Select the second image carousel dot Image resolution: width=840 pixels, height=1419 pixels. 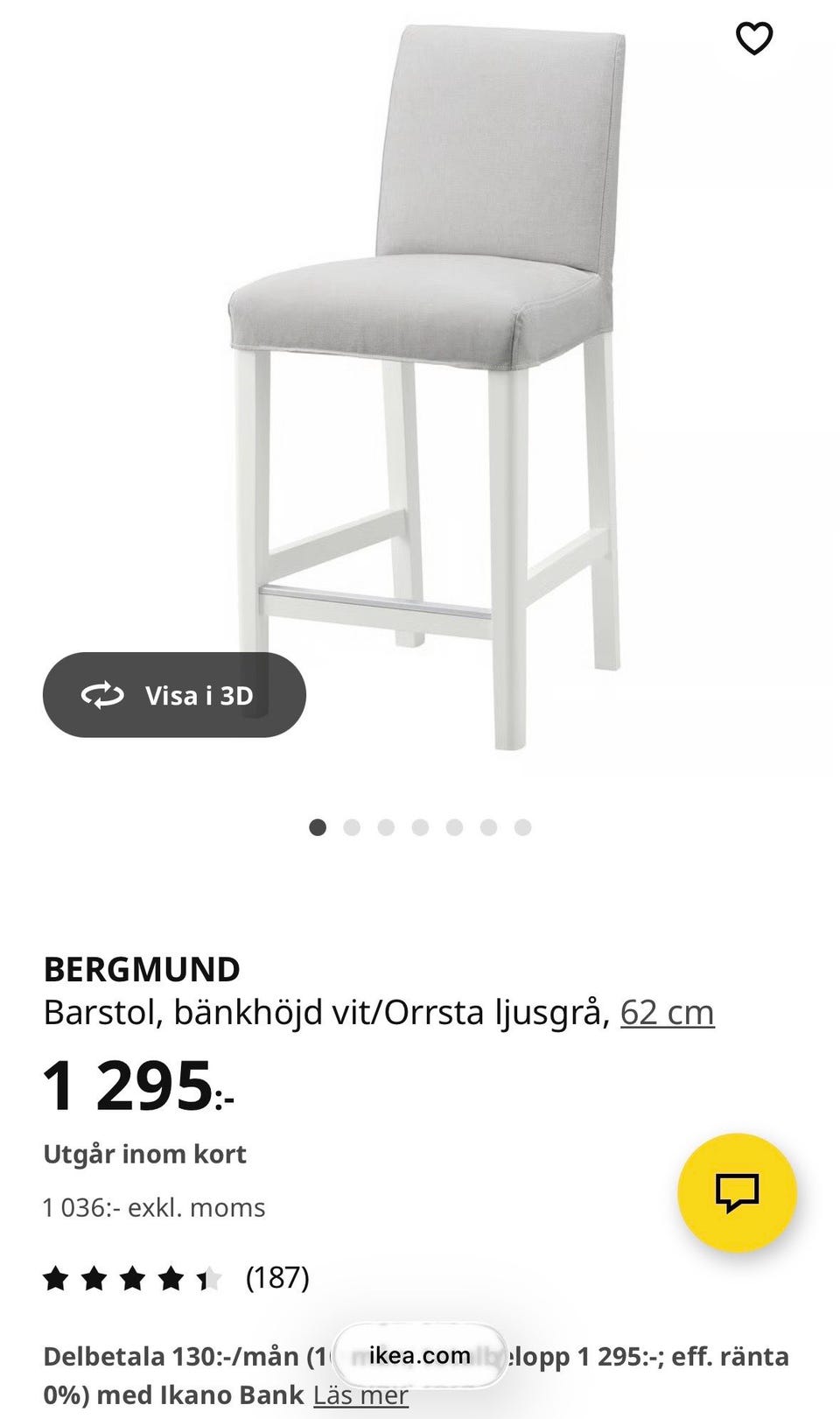[x=352, y=825]
